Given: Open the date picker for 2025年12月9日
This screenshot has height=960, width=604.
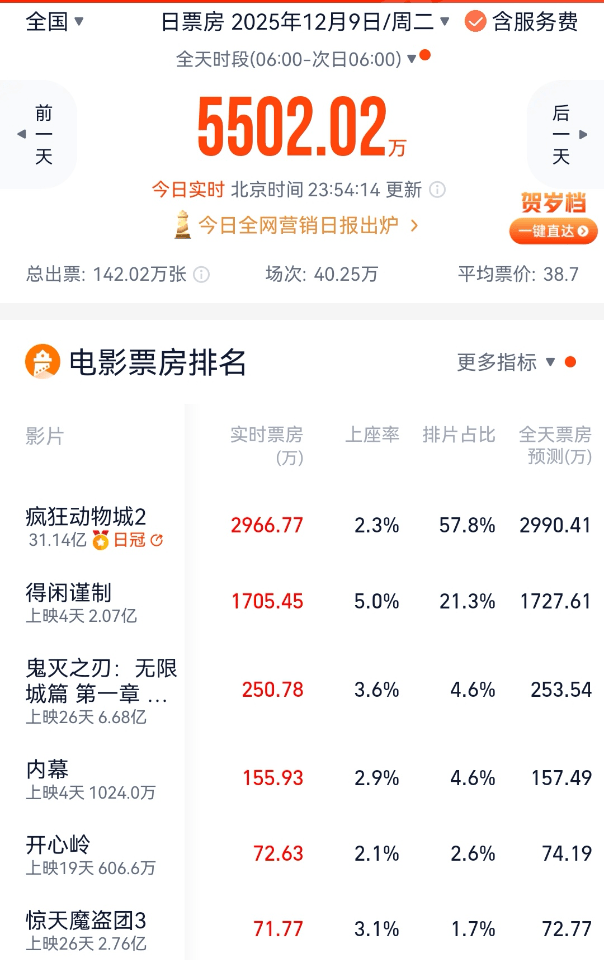Looking at the screenshot, I should click(x=305, y=21).
